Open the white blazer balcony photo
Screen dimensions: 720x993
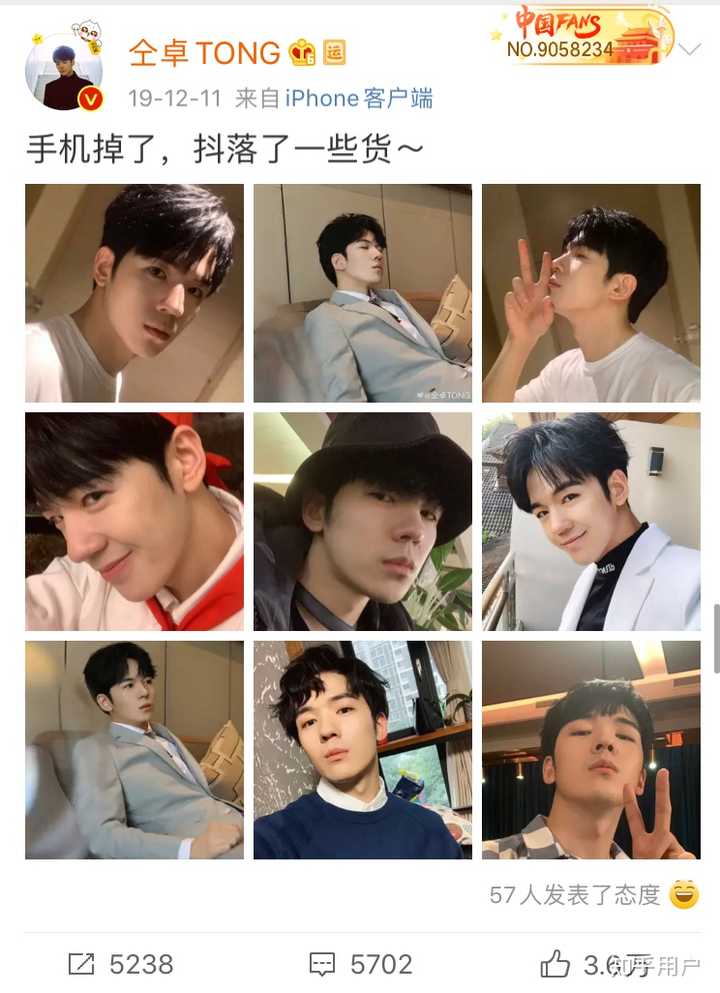pos(591,521)
